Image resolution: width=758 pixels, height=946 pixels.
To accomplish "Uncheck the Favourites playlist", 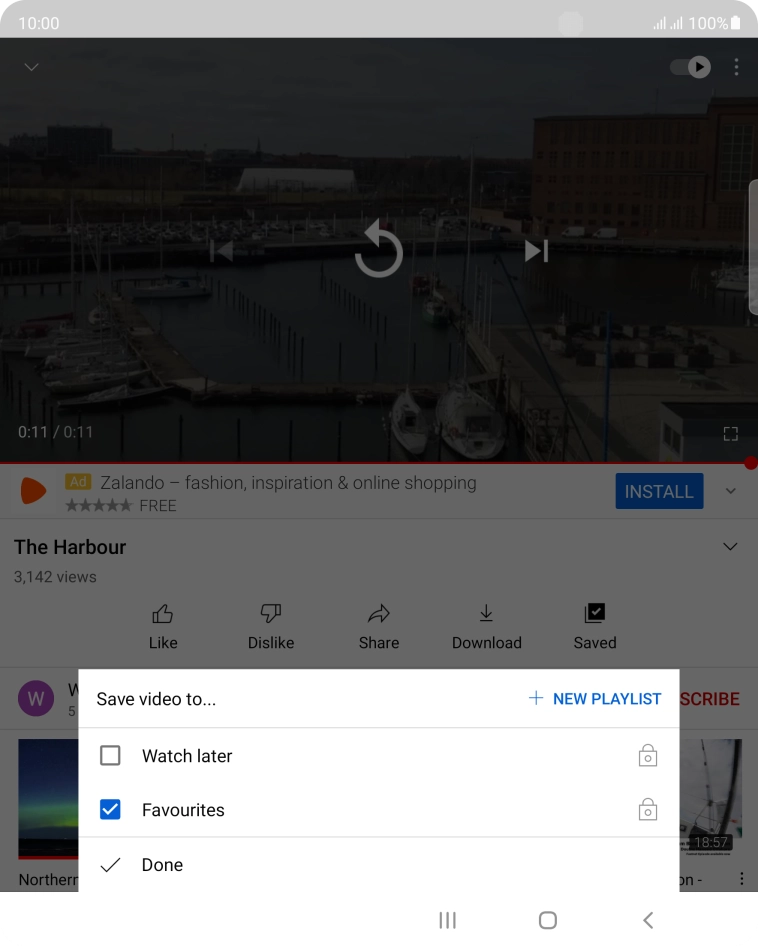I will click(x=110, y=810).
